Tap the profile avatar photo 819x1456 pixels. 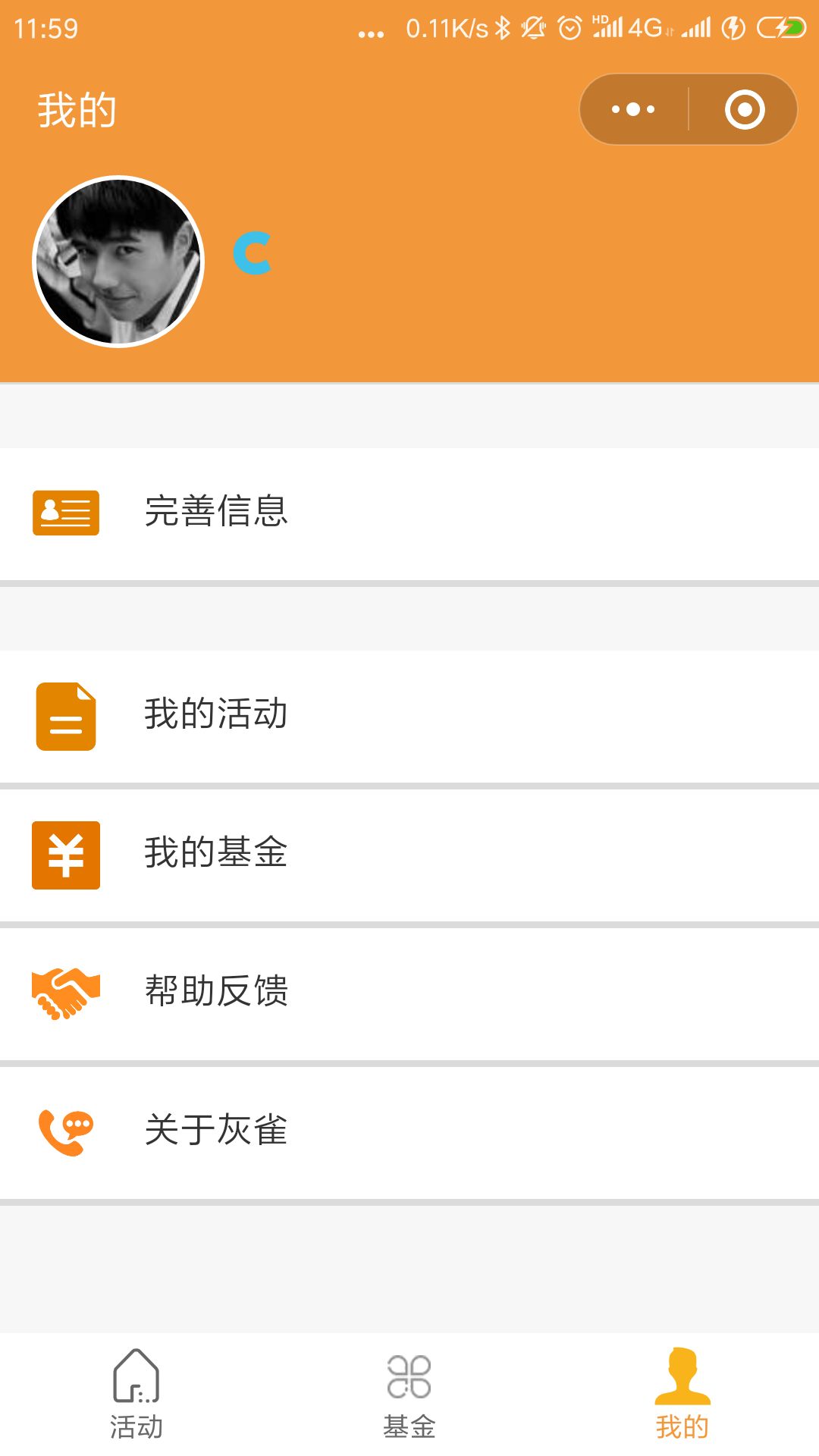click(x=119, y=262)
